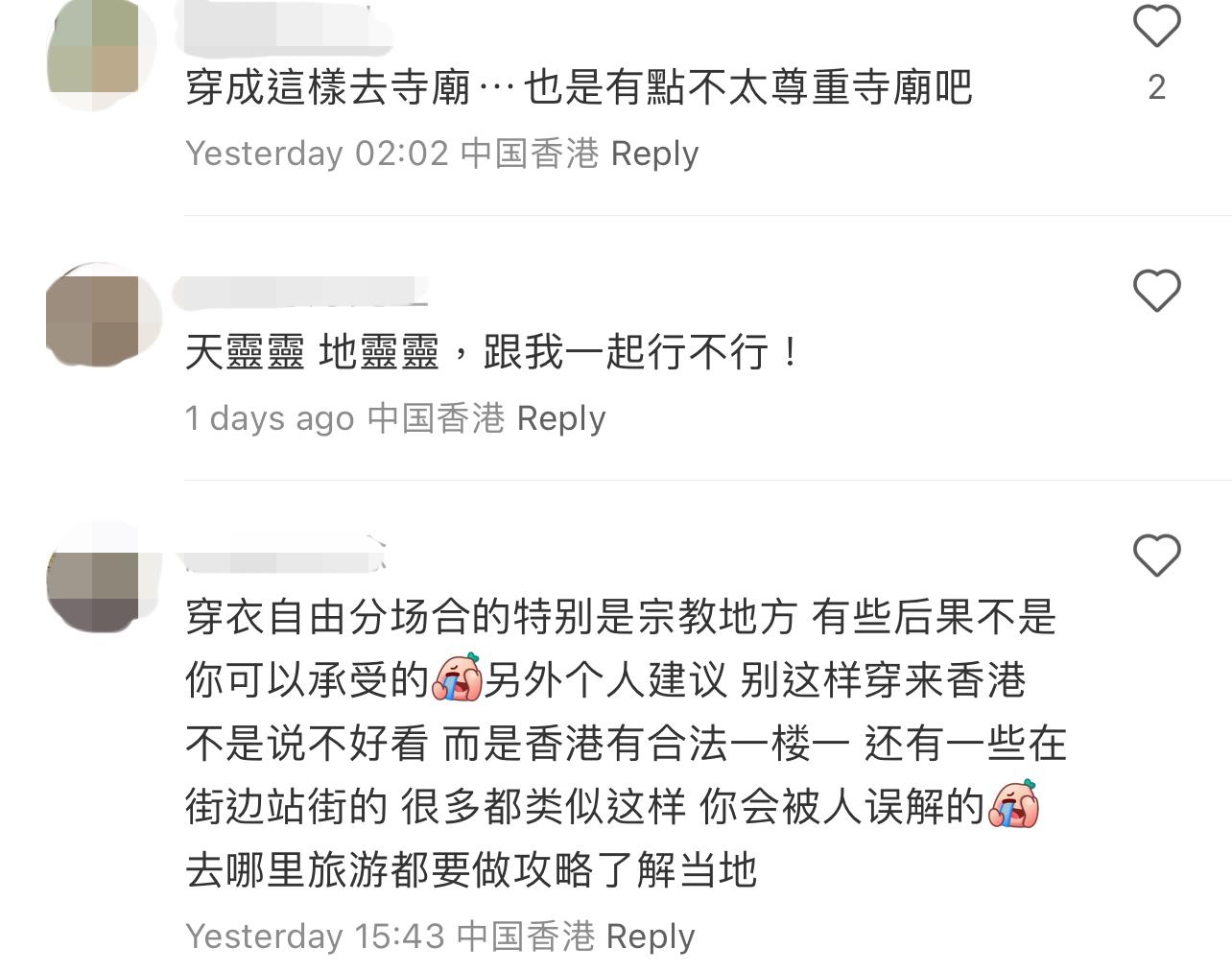
Task: Like the comment about 不太尊重寺廟
Action: coord(1156,28)
